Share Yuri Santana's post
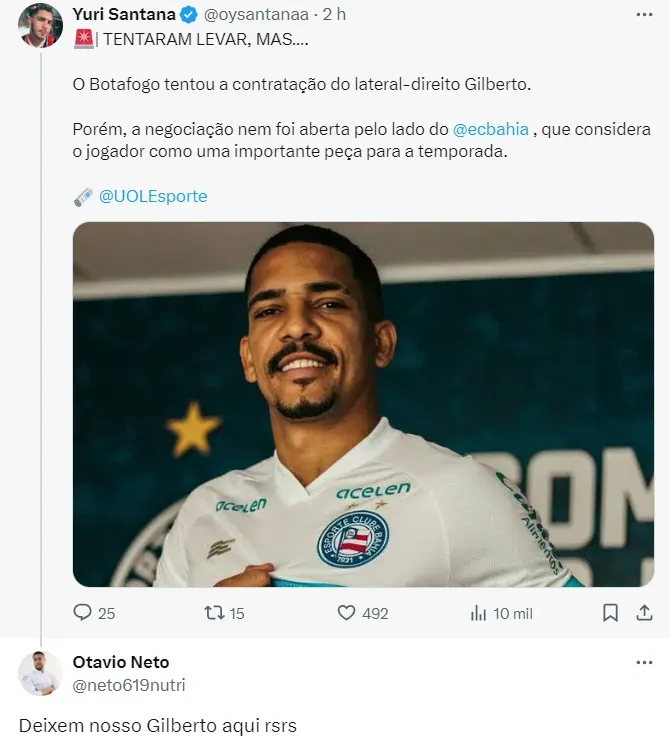The image size is (670, 737). click(645, 613)
